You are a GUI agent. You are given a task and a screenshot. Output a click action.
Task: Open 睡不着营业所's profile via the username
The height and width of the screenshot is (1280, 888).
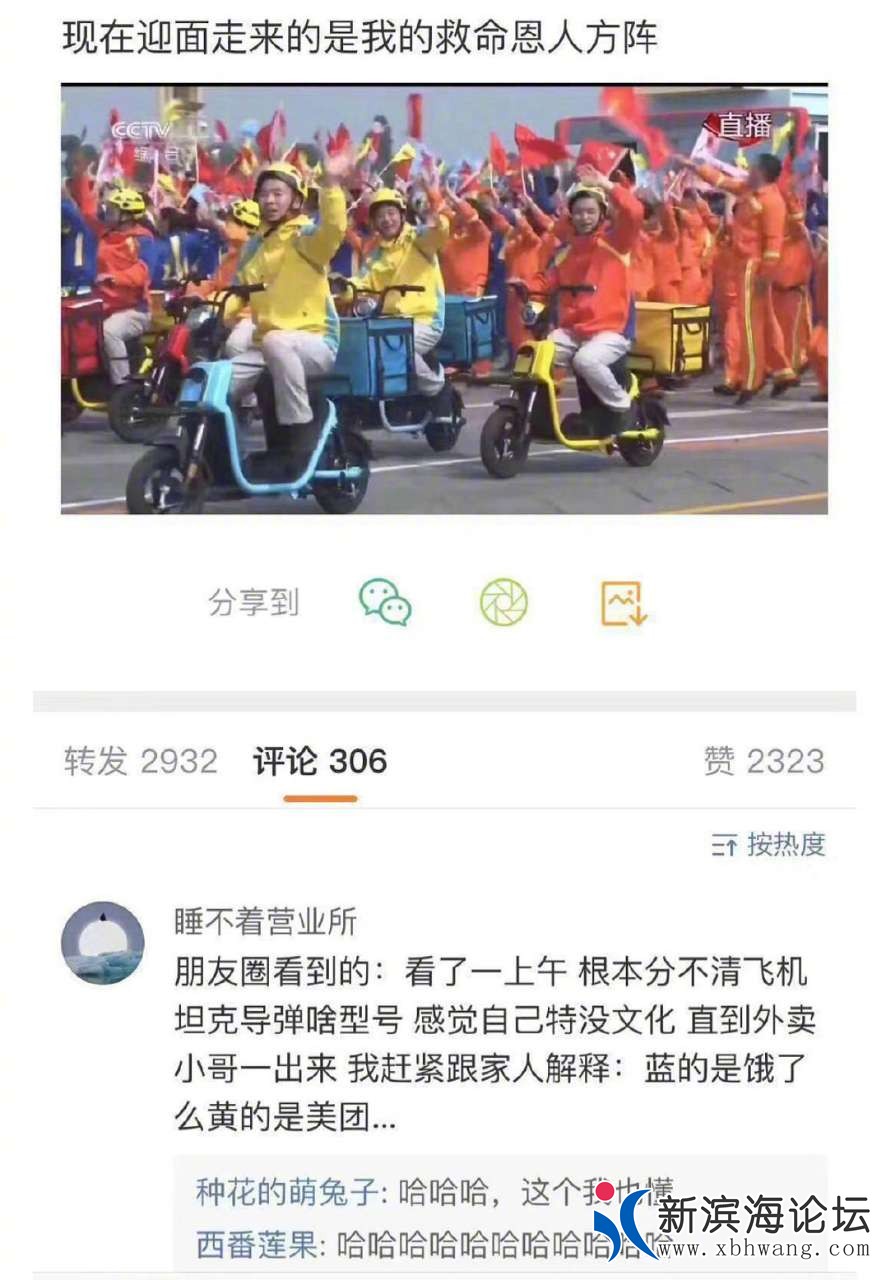(x=265, y=921)
